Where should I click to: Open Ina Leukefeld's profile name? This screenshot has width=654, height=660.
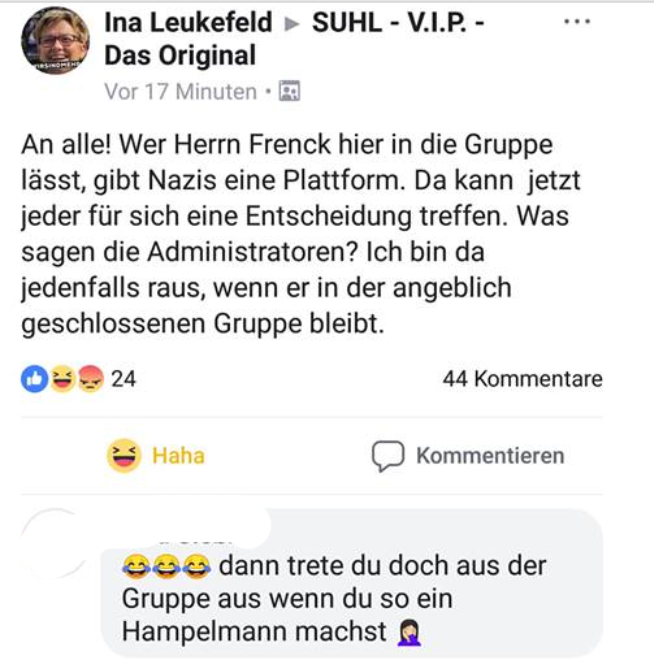click(187, 23)
